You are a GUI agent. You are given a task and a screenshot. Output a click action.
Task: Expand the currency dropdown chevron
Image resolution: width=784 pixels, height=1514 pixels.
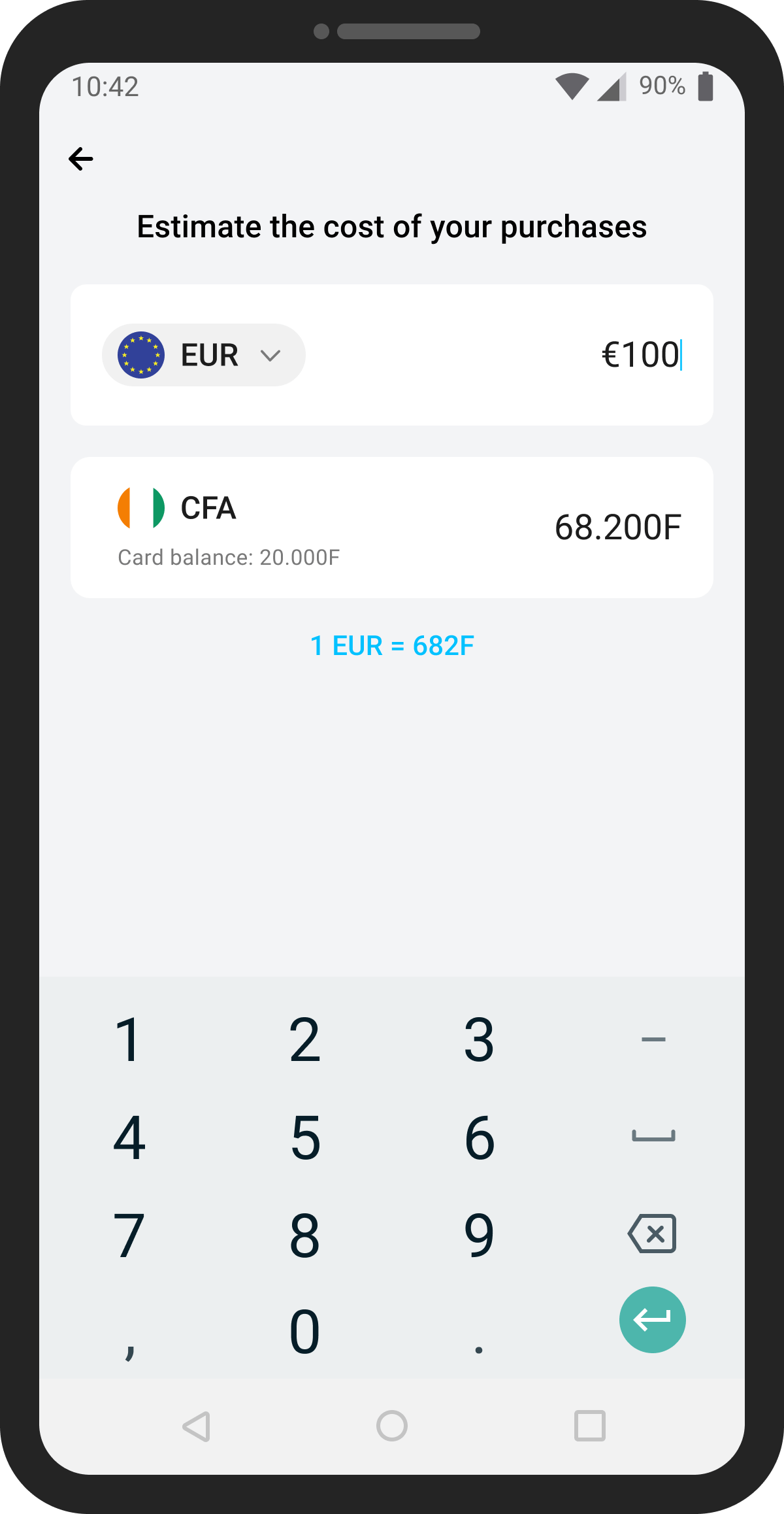click(x=271, y=355)
